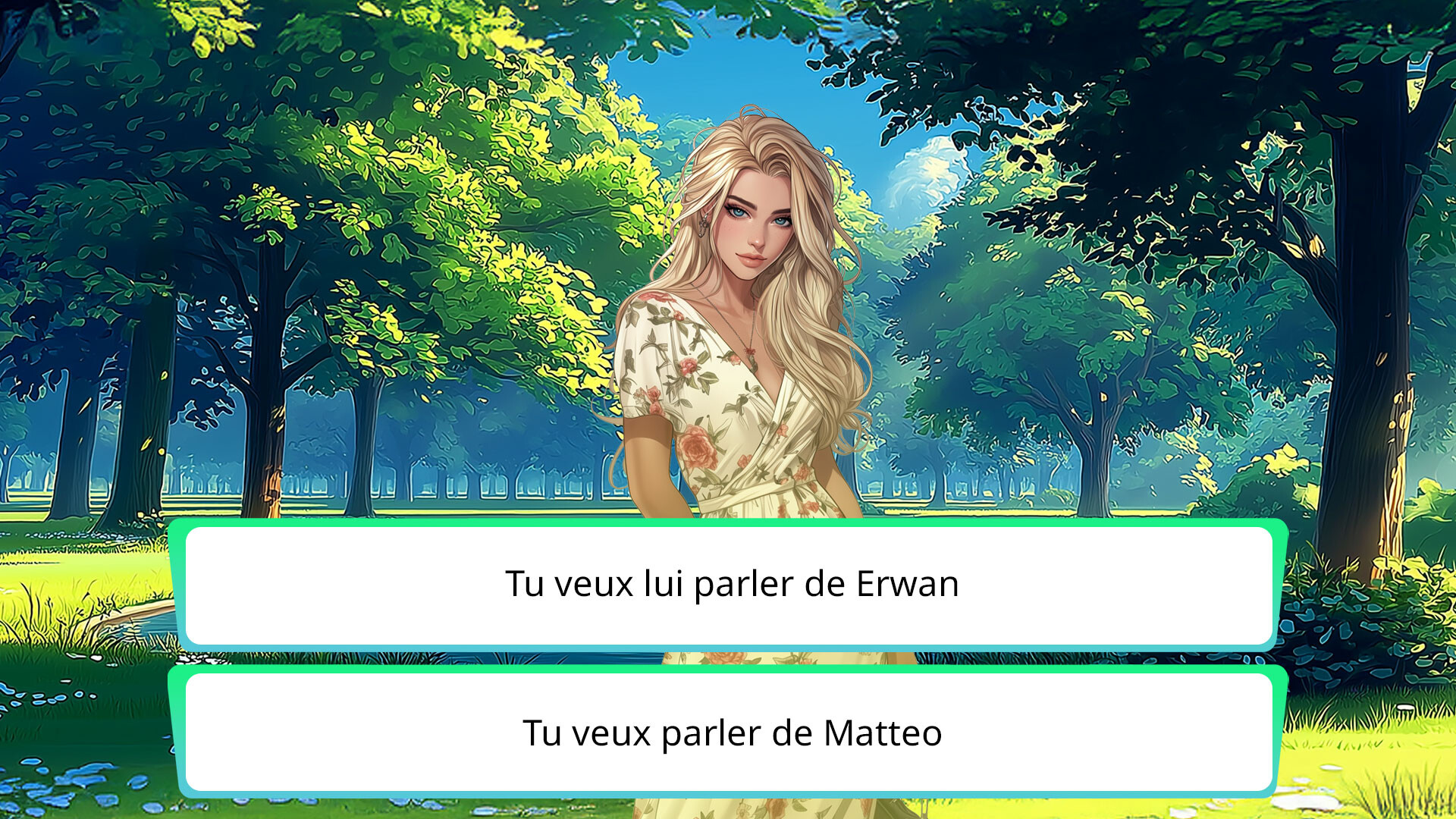Choose 'Tu veux lui parler de Erwan'
The height and width of the screenshot is (819, 1456).
coord(730,585)
